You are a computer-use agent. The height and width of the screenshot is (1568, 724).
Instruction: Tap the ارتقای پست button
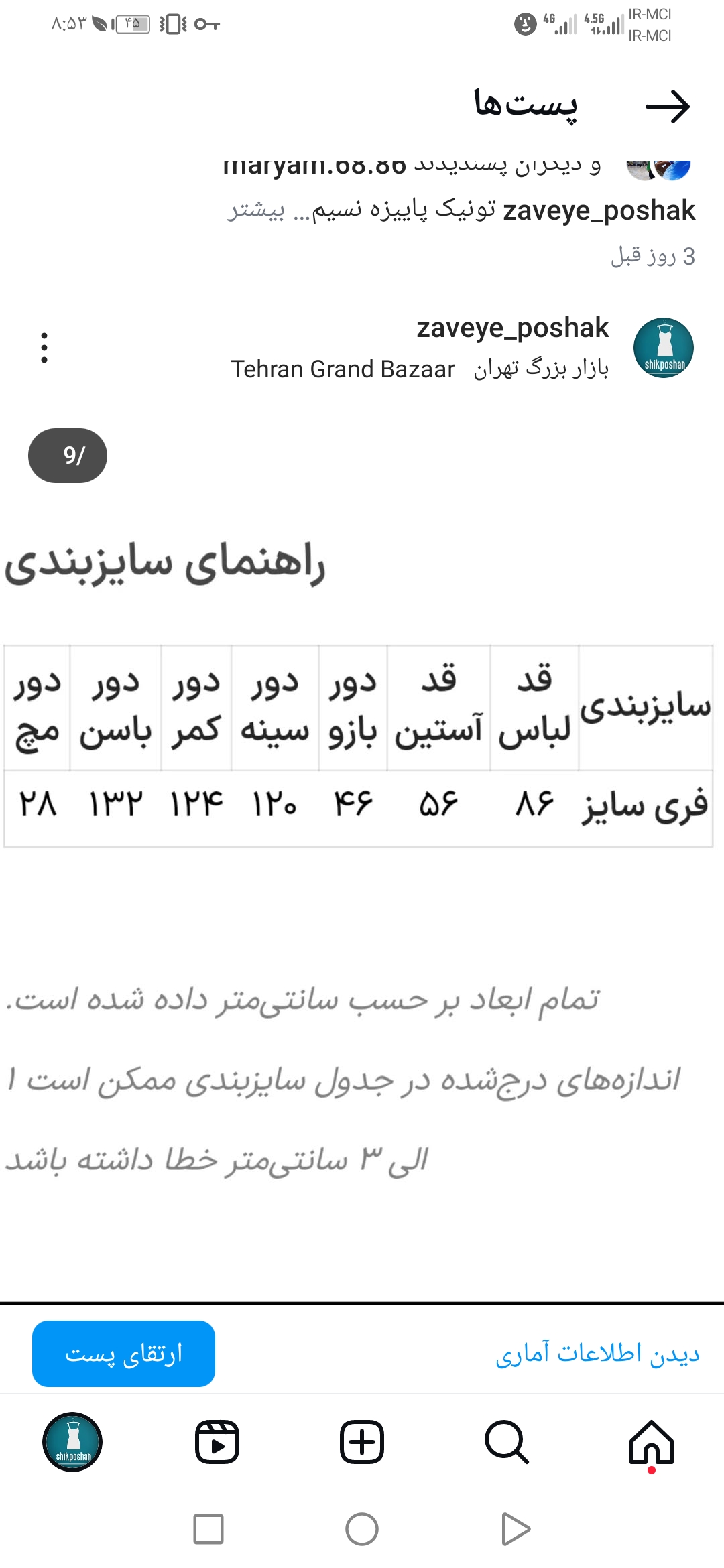124,1354
